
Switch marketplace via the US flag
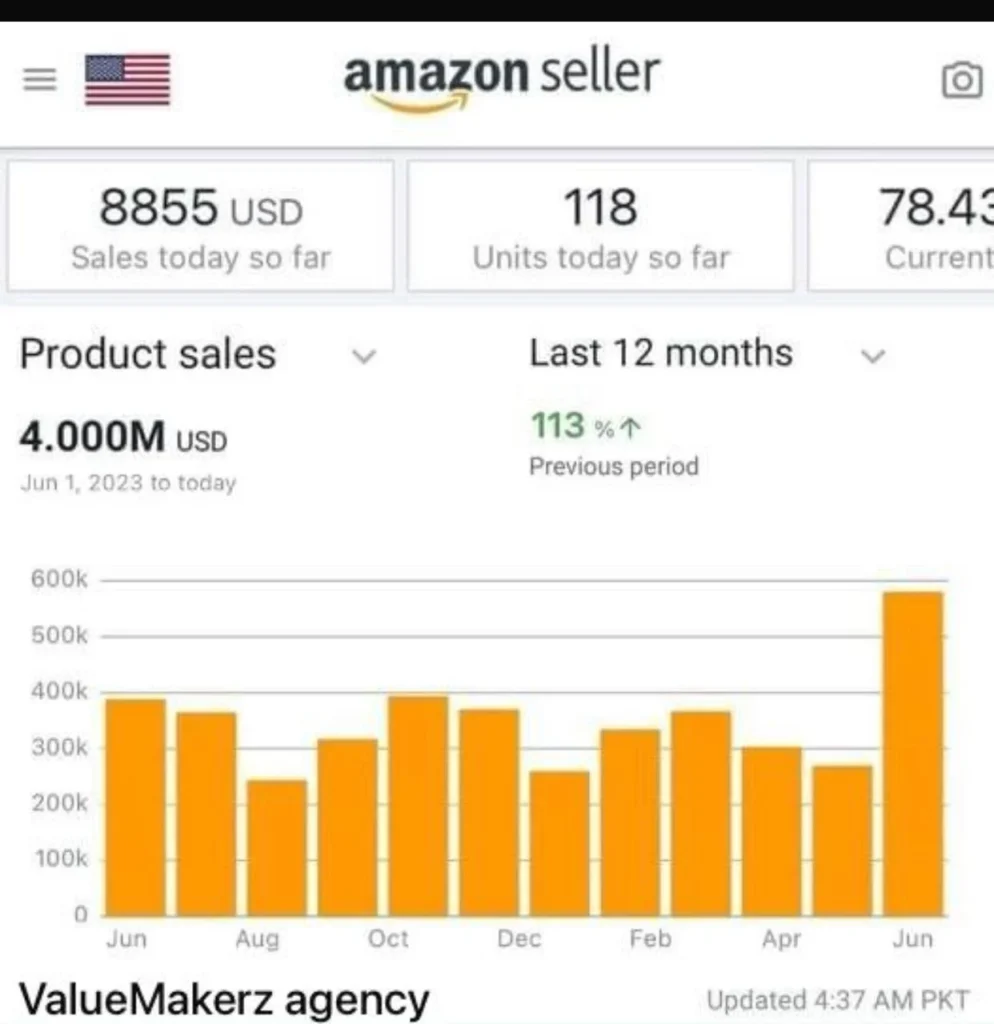click(x=127, y=80)
